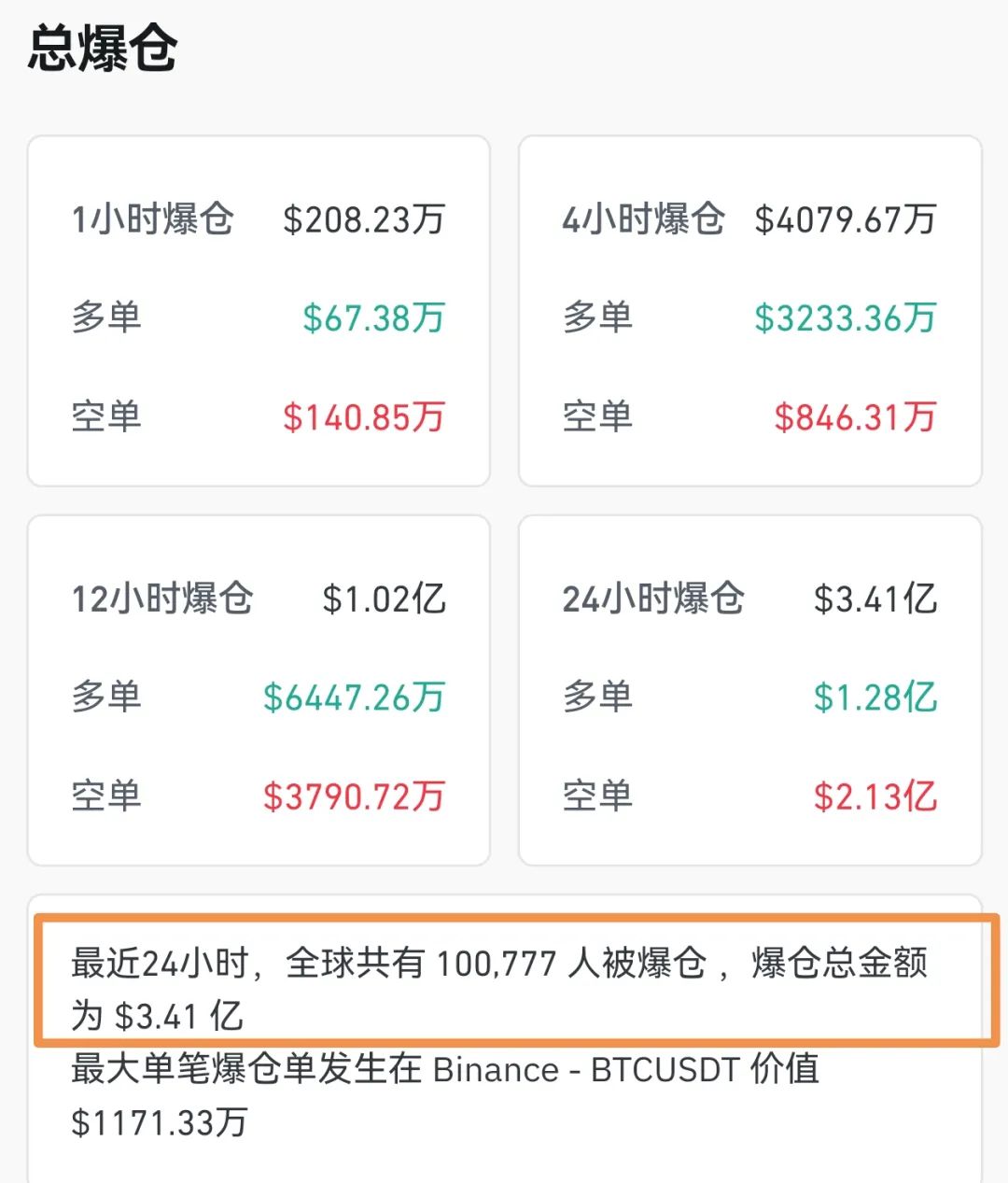
Task: Click the $4079.67万 four-hour total
Action: tap(847, 220)
